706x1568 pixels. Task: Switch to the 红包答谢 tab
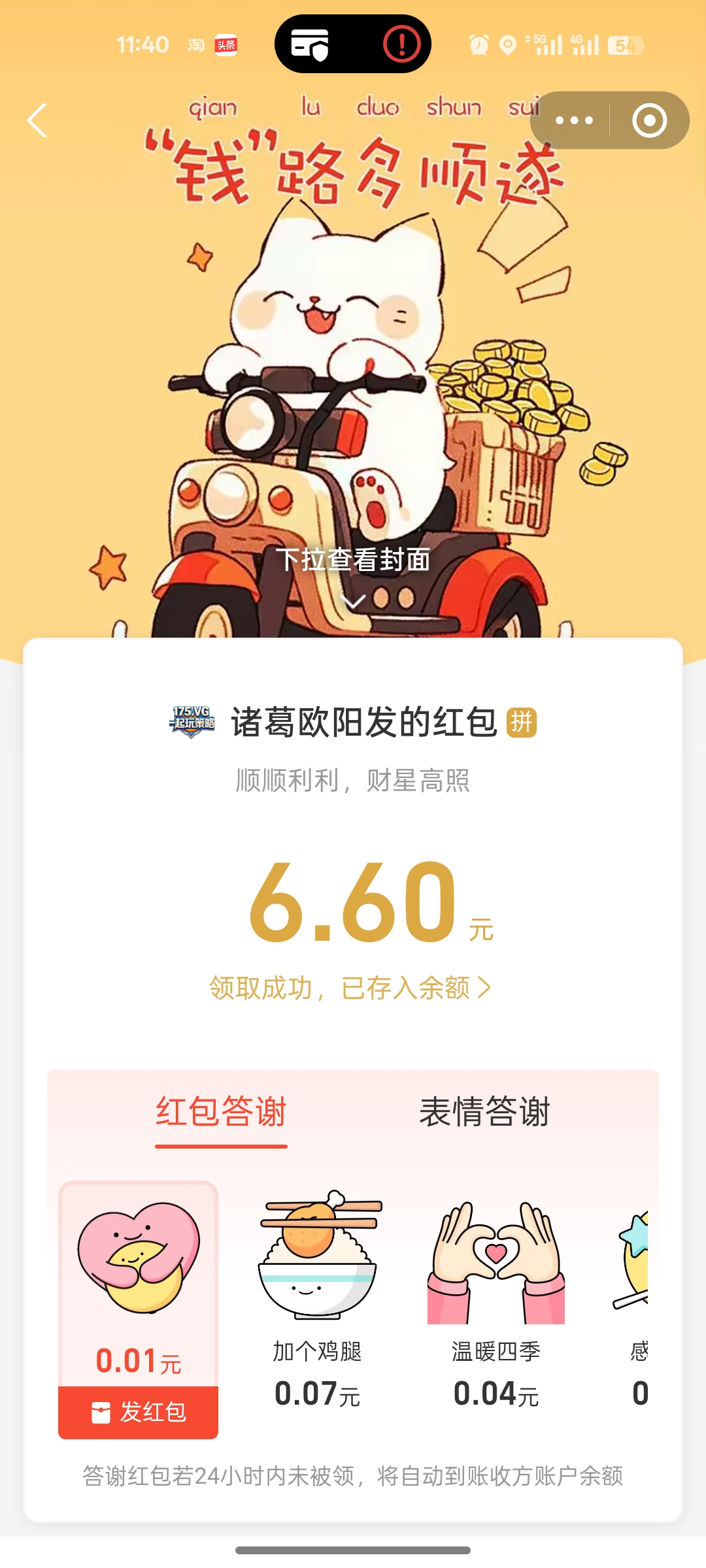[221, 1112]
